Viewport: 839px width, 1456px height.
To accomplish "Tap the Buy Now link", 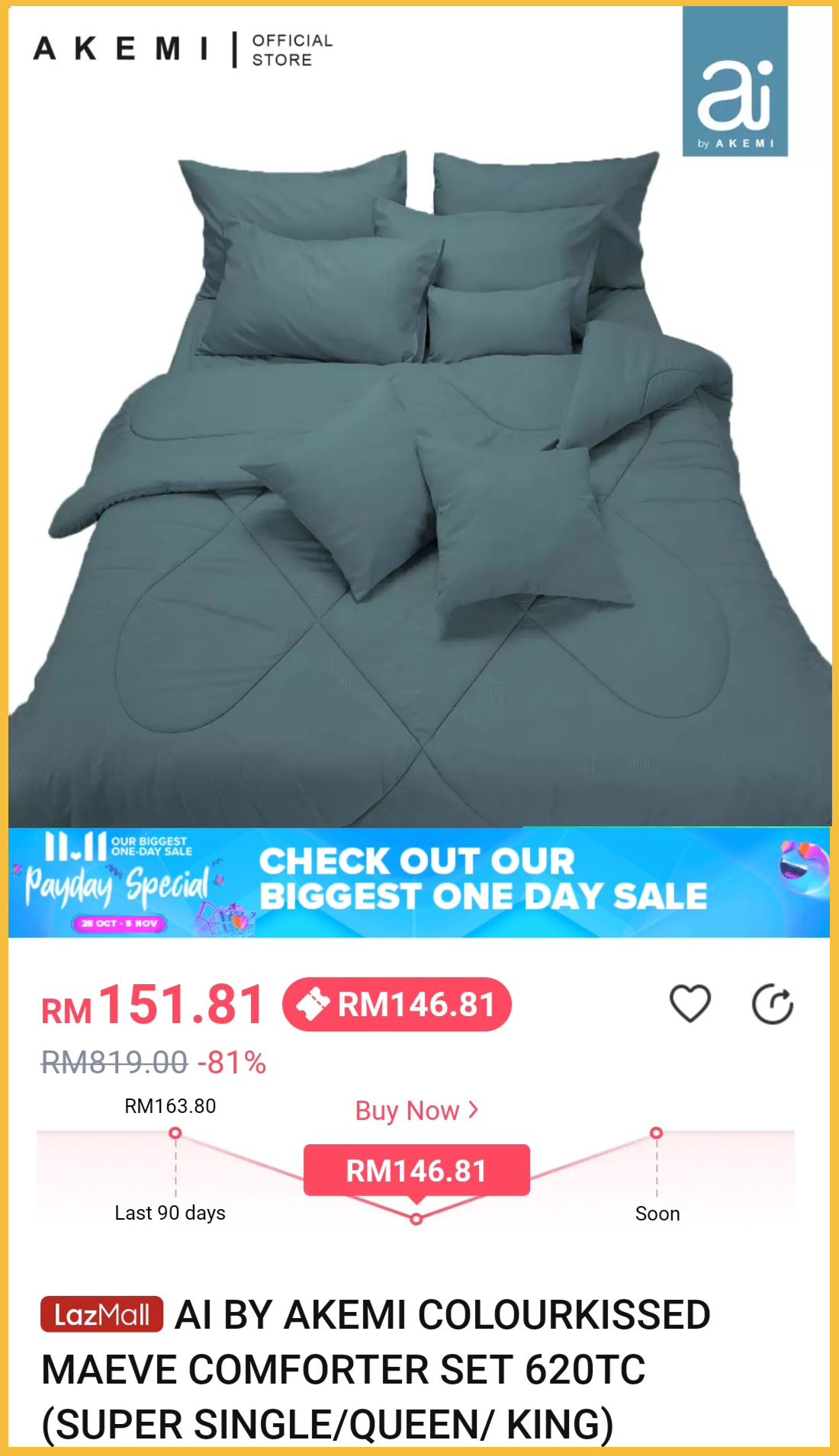I will 416,1111.
